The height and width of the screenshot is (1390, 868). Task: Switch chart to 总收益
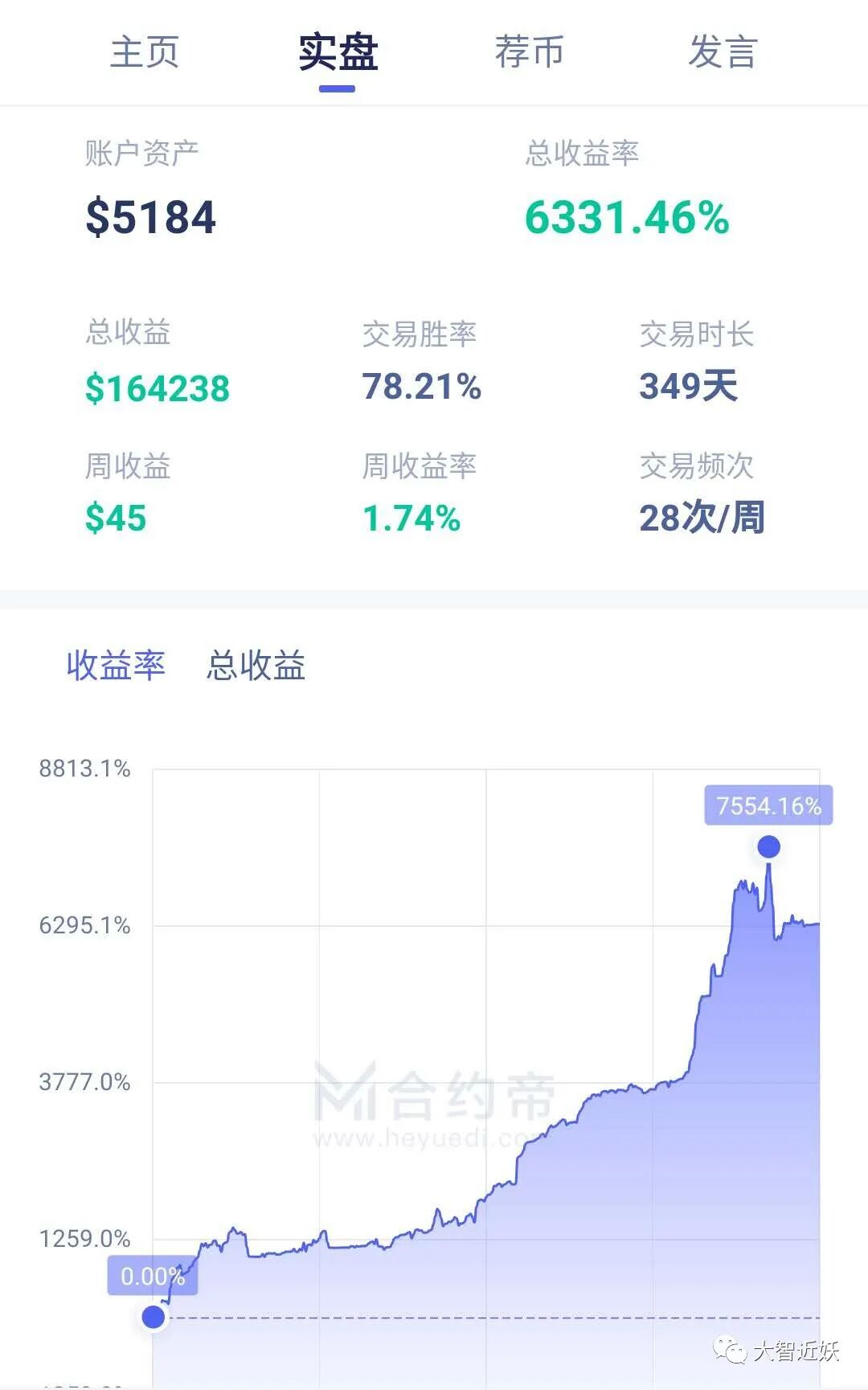256,666
